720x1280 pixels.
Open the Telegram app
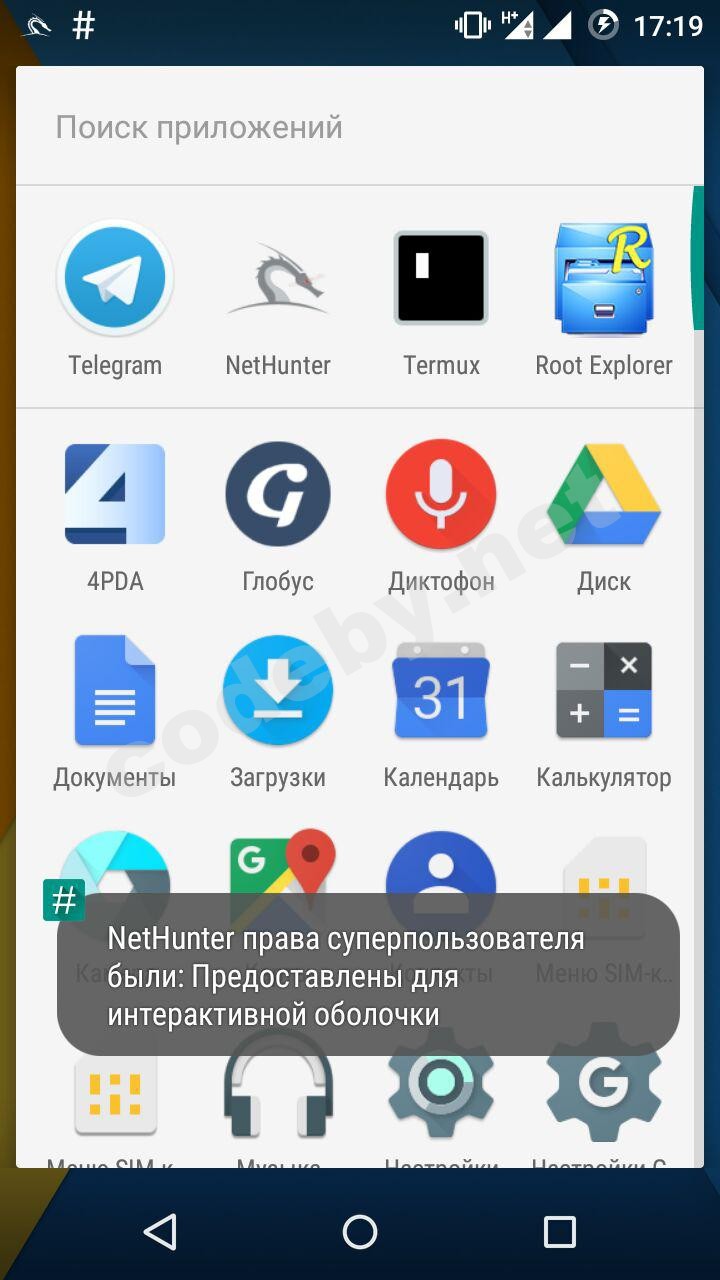point(115,279)
